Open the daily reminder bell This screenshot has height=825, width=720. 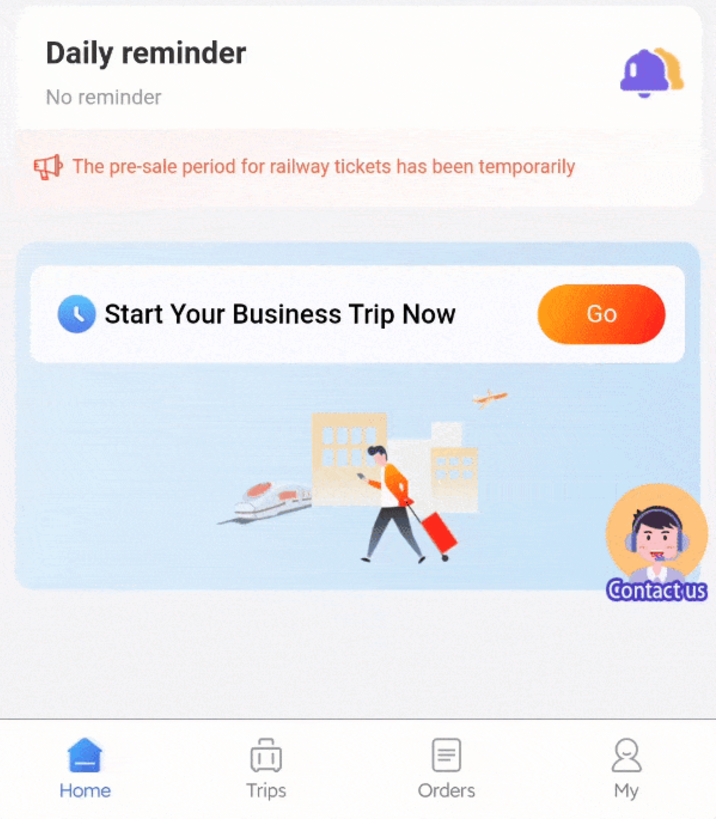(x=650, y=71)
